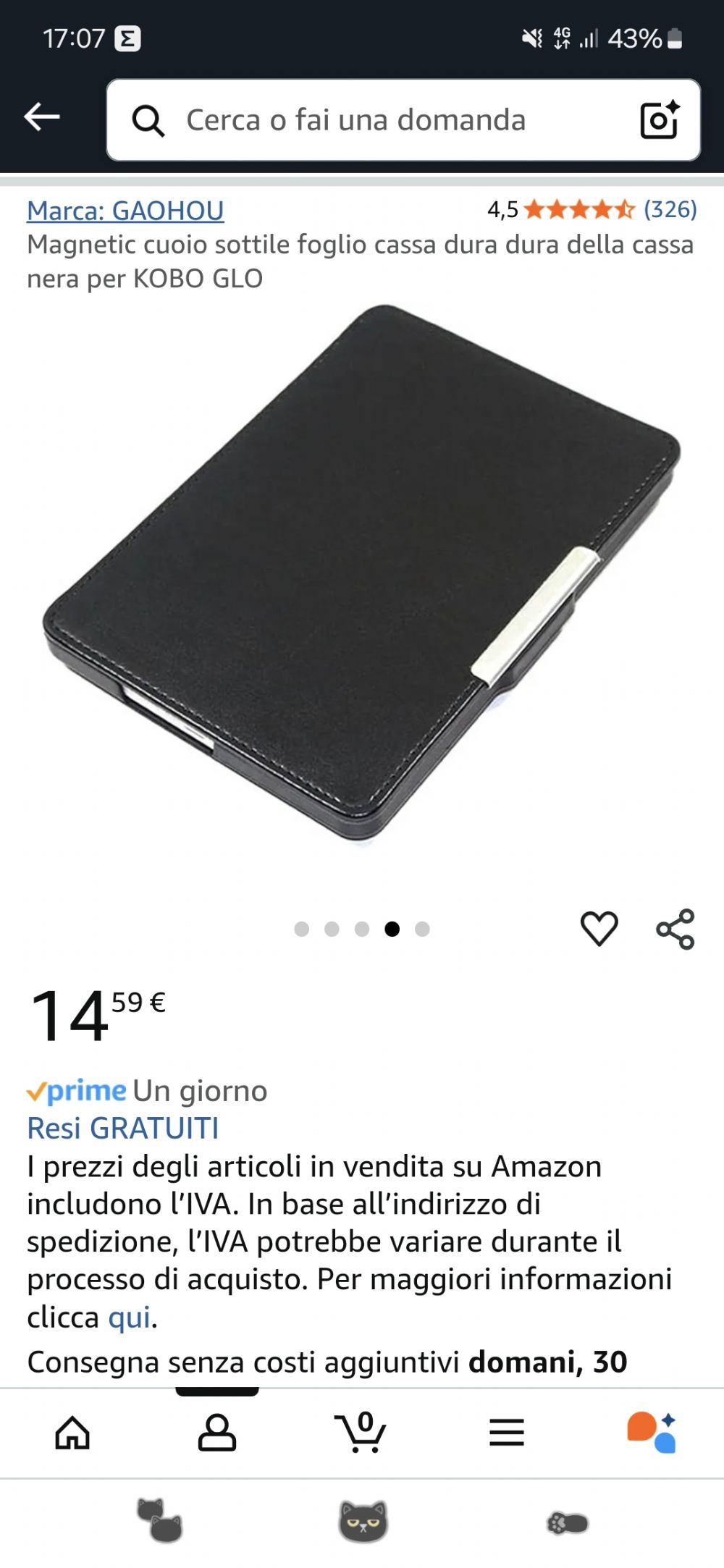Tap the cat-face home navigation button

363,1521
